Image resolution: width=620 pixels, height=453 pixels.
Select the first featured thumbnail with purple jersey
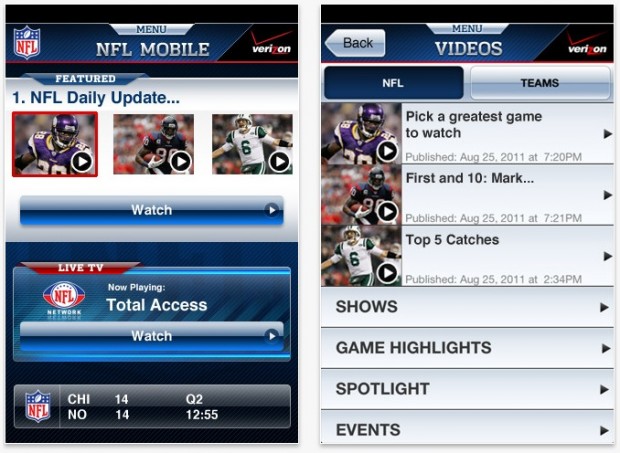coord(54,144)
